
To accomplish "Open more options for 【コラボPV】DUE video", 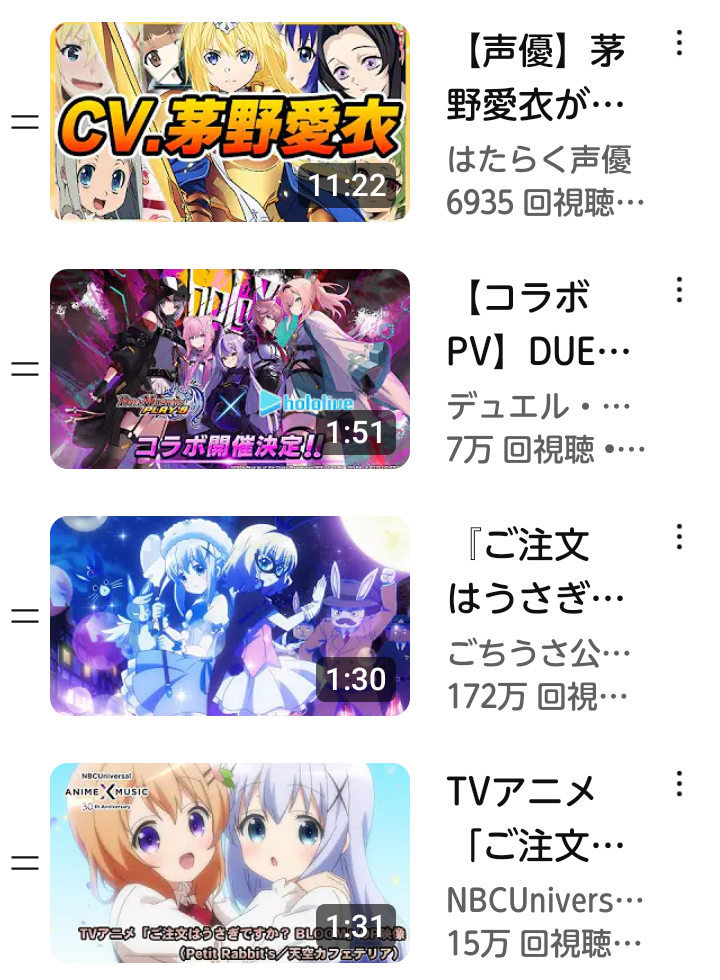I will (679, 290).
